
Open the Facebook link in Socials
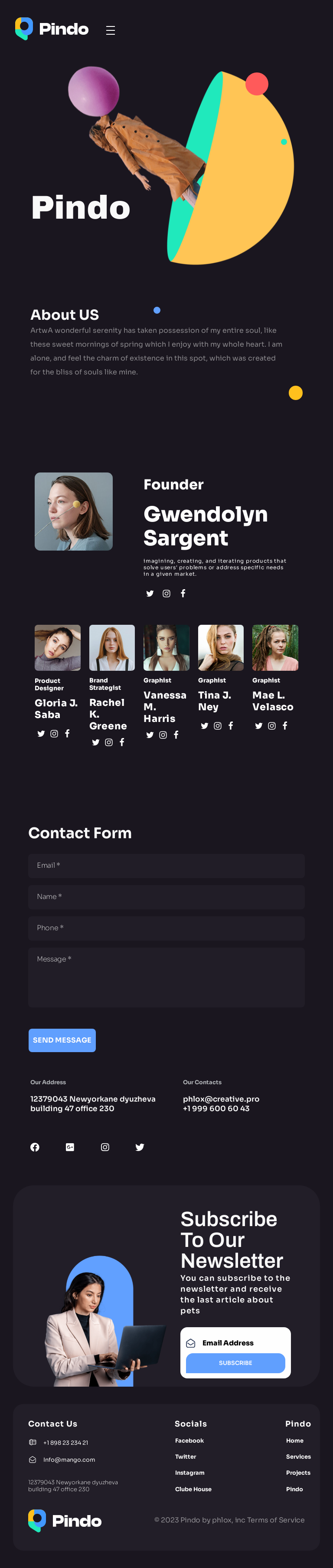pyautogui.click(x=189, y=1441)
